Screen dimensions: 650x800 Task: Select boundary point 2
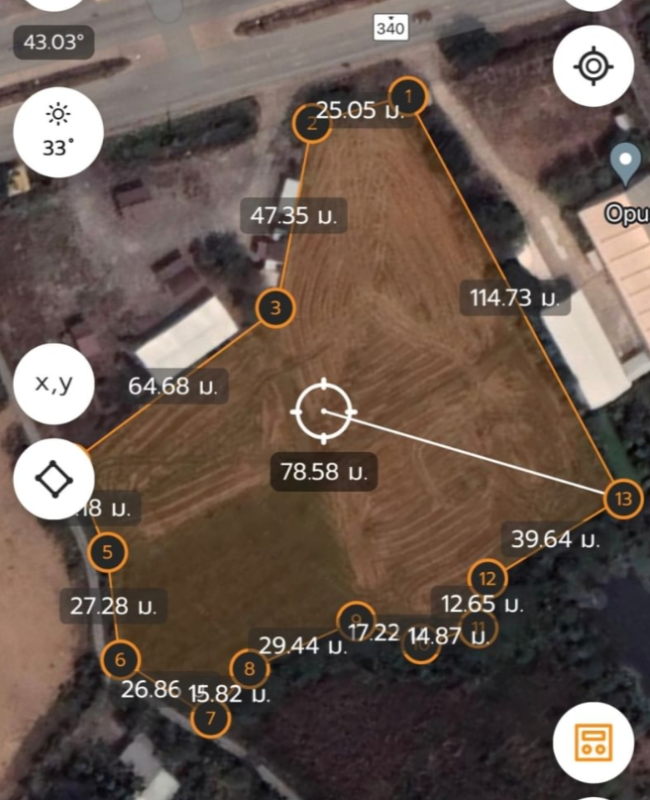[311, 125]
